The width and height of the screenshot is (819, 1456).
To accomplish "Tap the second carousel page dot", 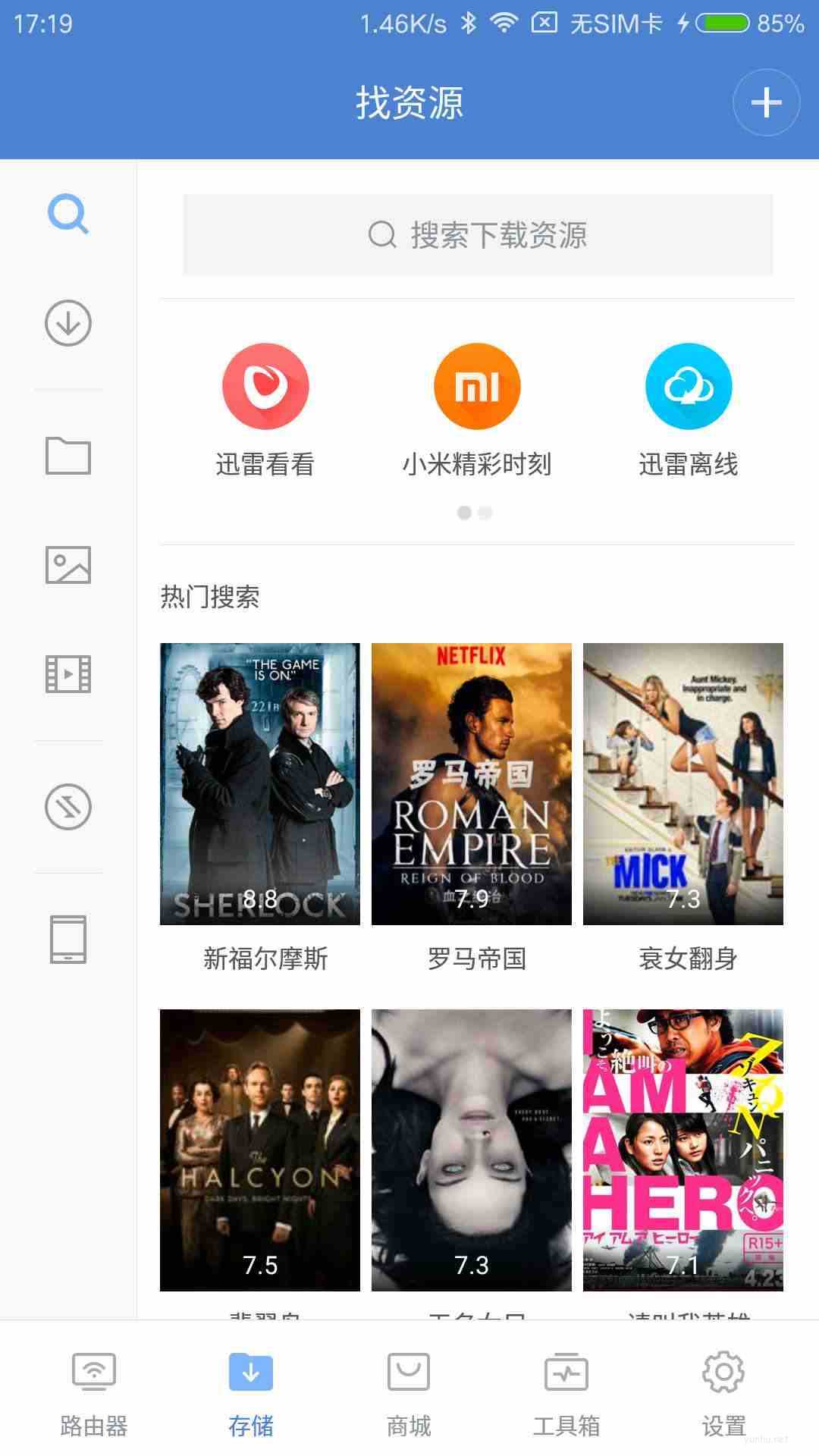I will click(x=486, y=513).
